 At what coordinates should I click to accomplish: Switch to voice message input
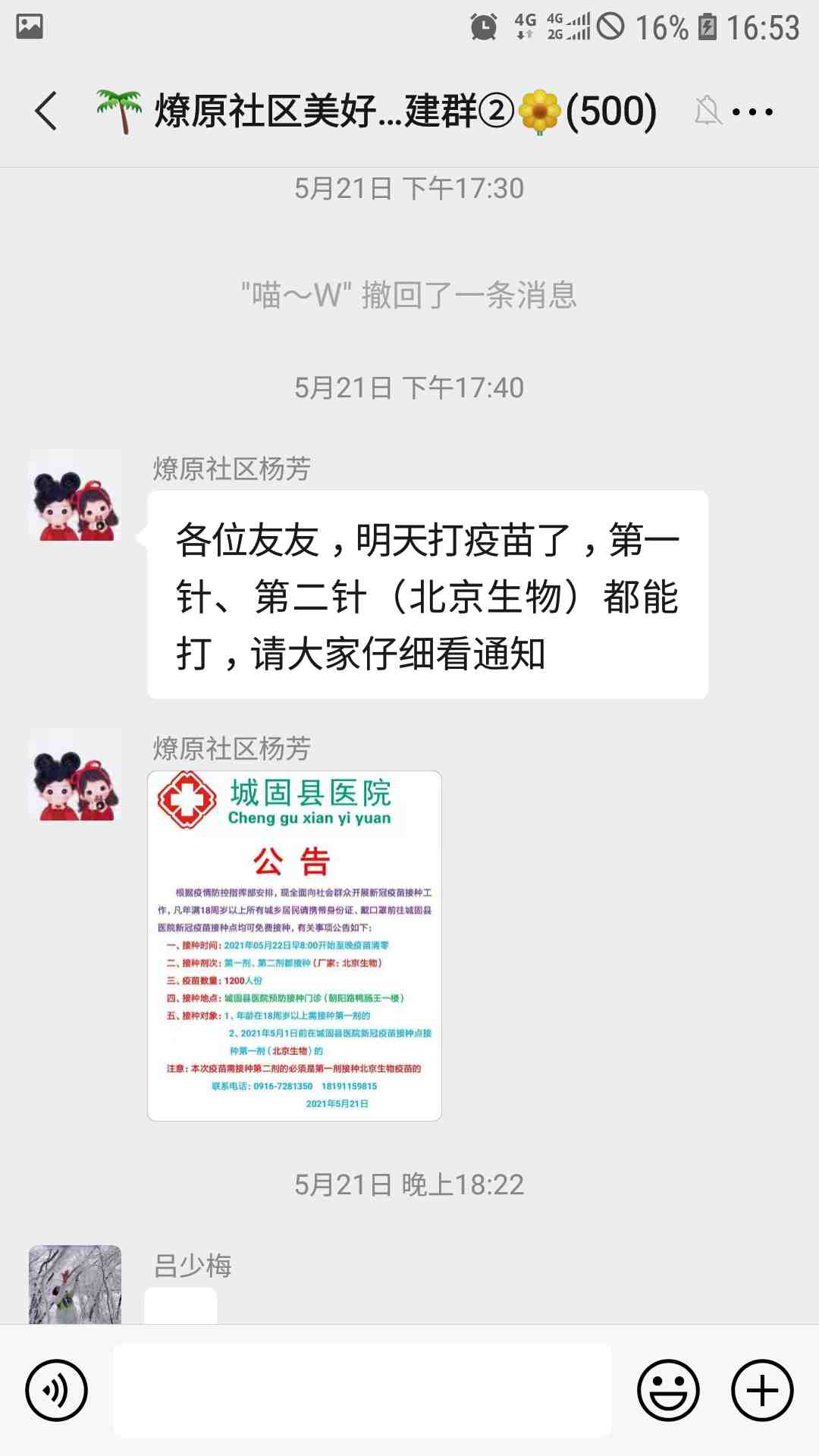57,1391
